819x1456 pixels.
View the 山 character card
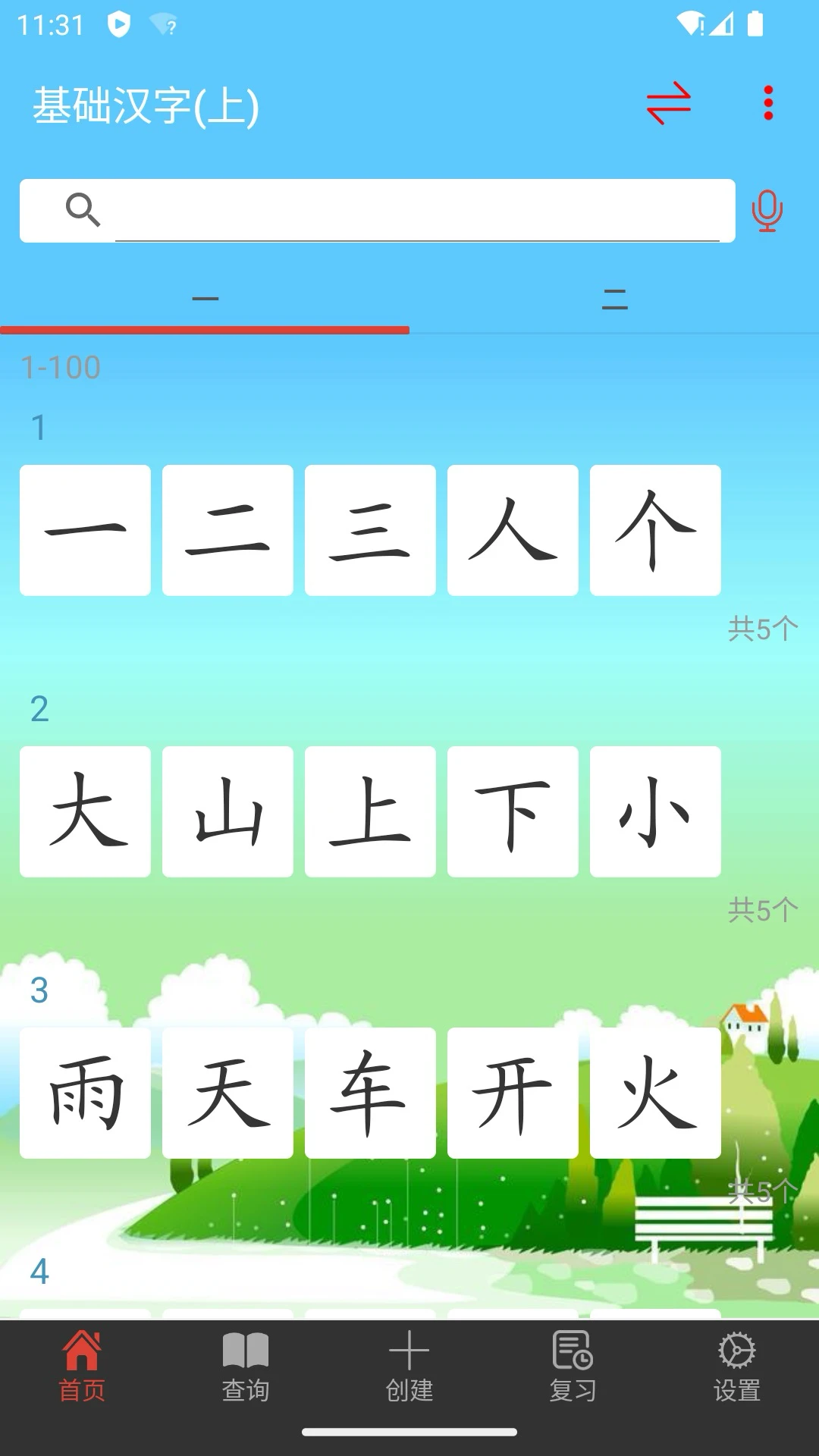(227, 811)
